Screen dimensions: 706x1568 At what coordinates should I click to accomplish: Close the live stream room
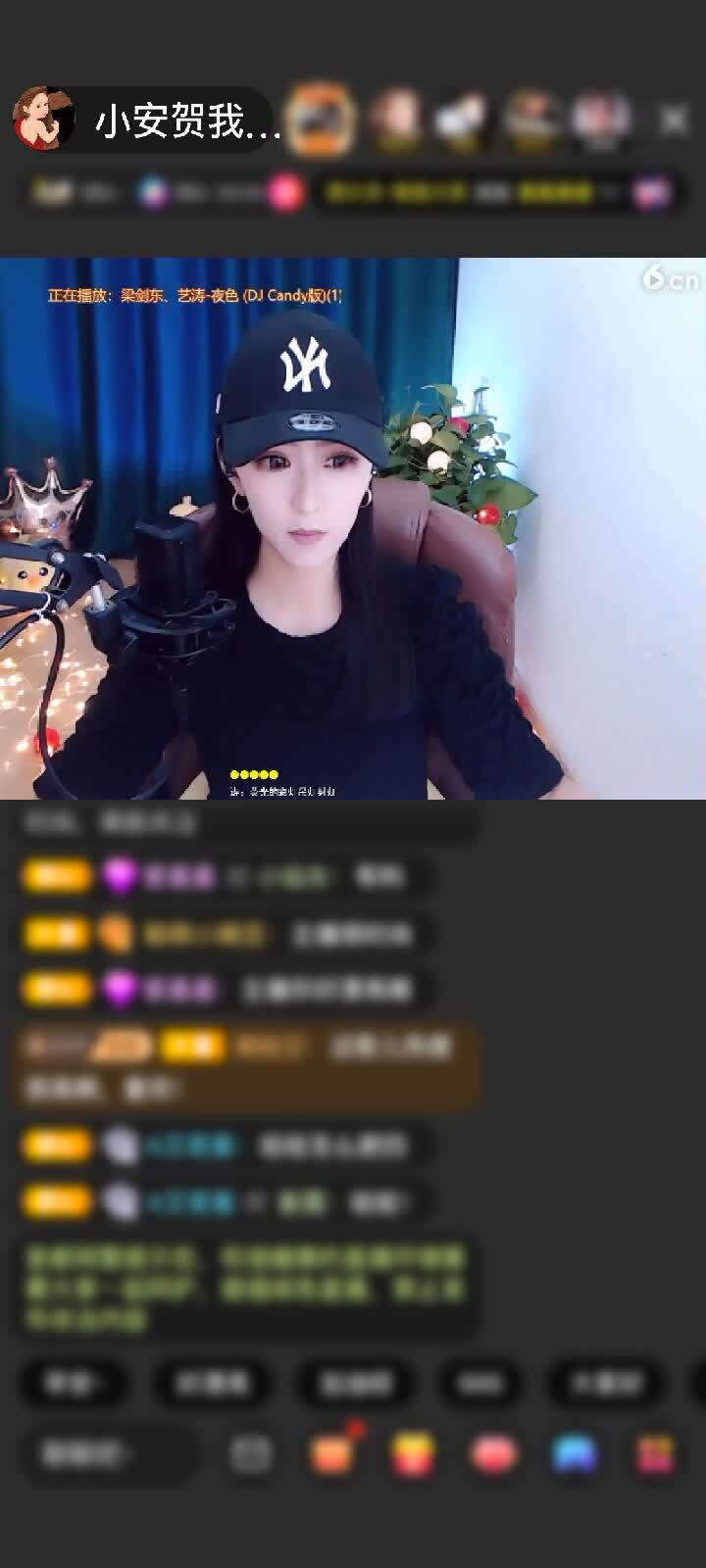coord(673,120)
